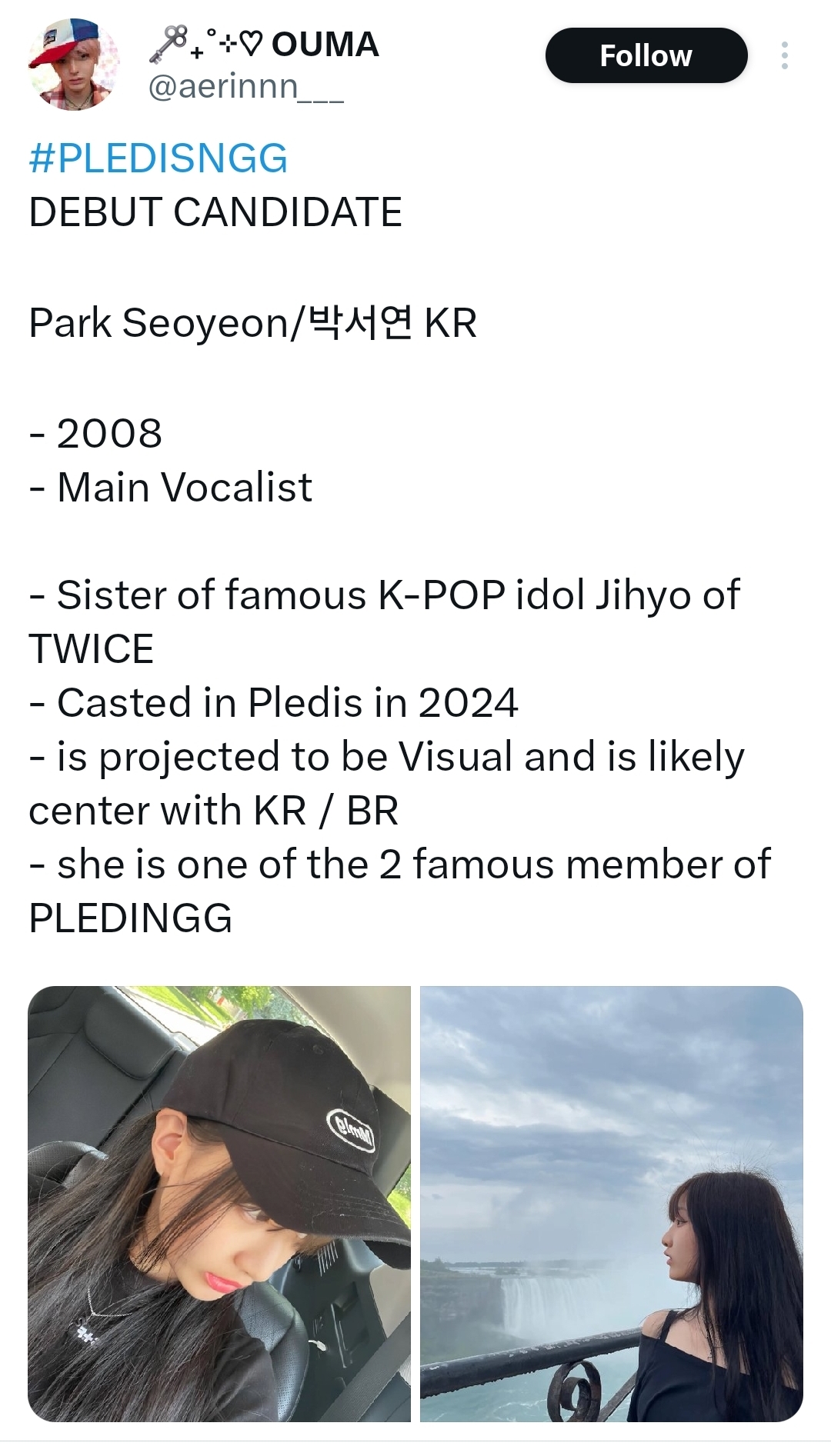Open the @aerinnn___ profile handle
The width and height of the screenshot is (831, 1456).
tap(245, 87)
